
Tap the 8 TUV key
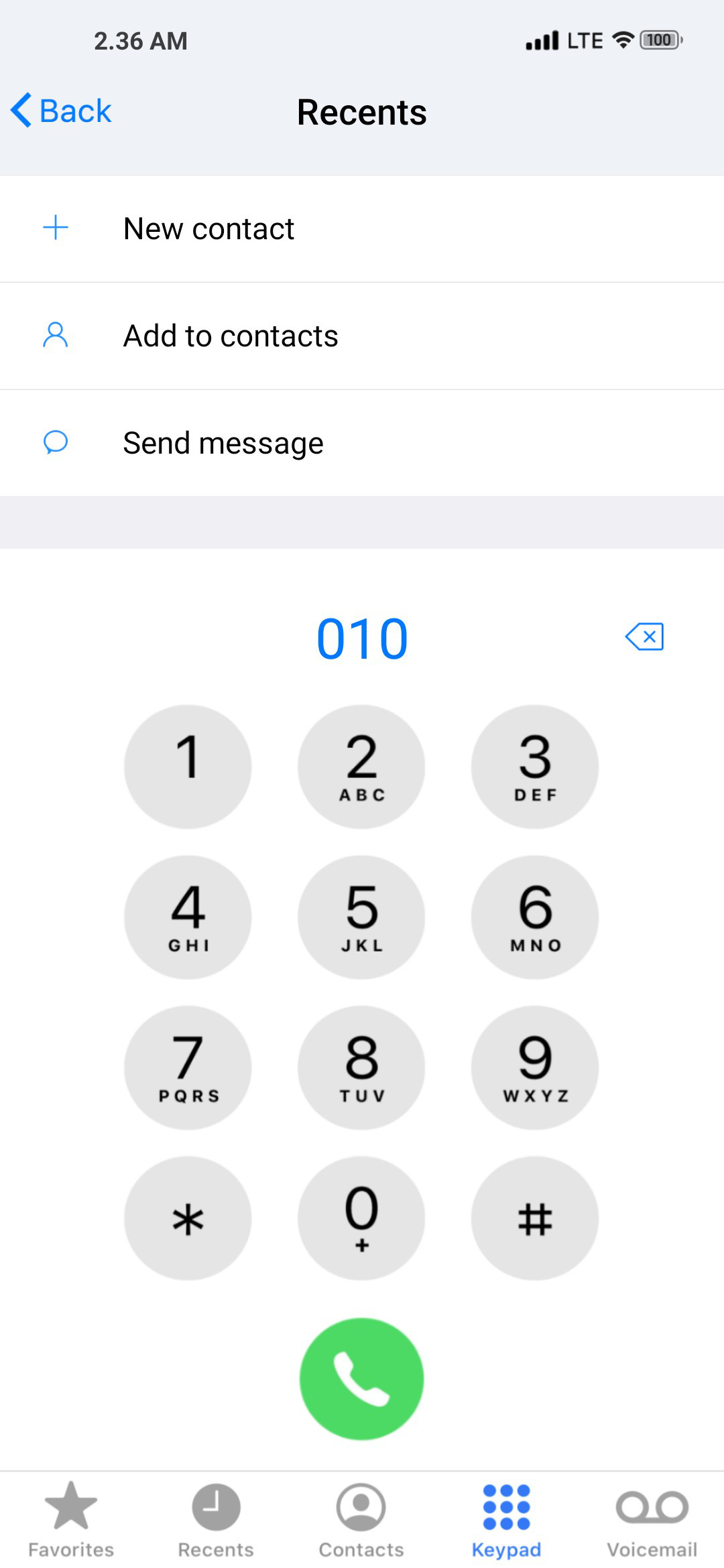coord(361,1067)
